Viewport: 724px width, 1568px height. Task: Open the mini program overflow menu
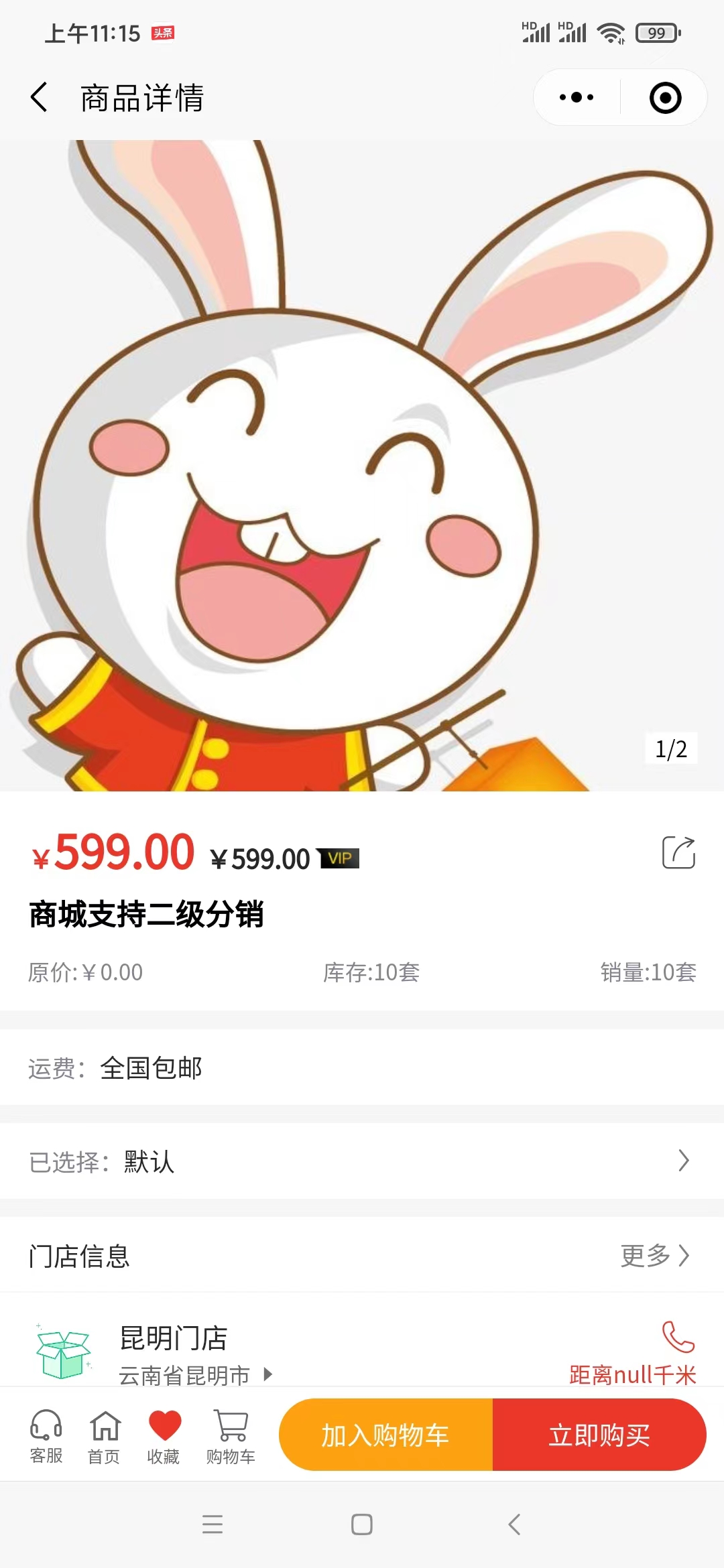577,98
